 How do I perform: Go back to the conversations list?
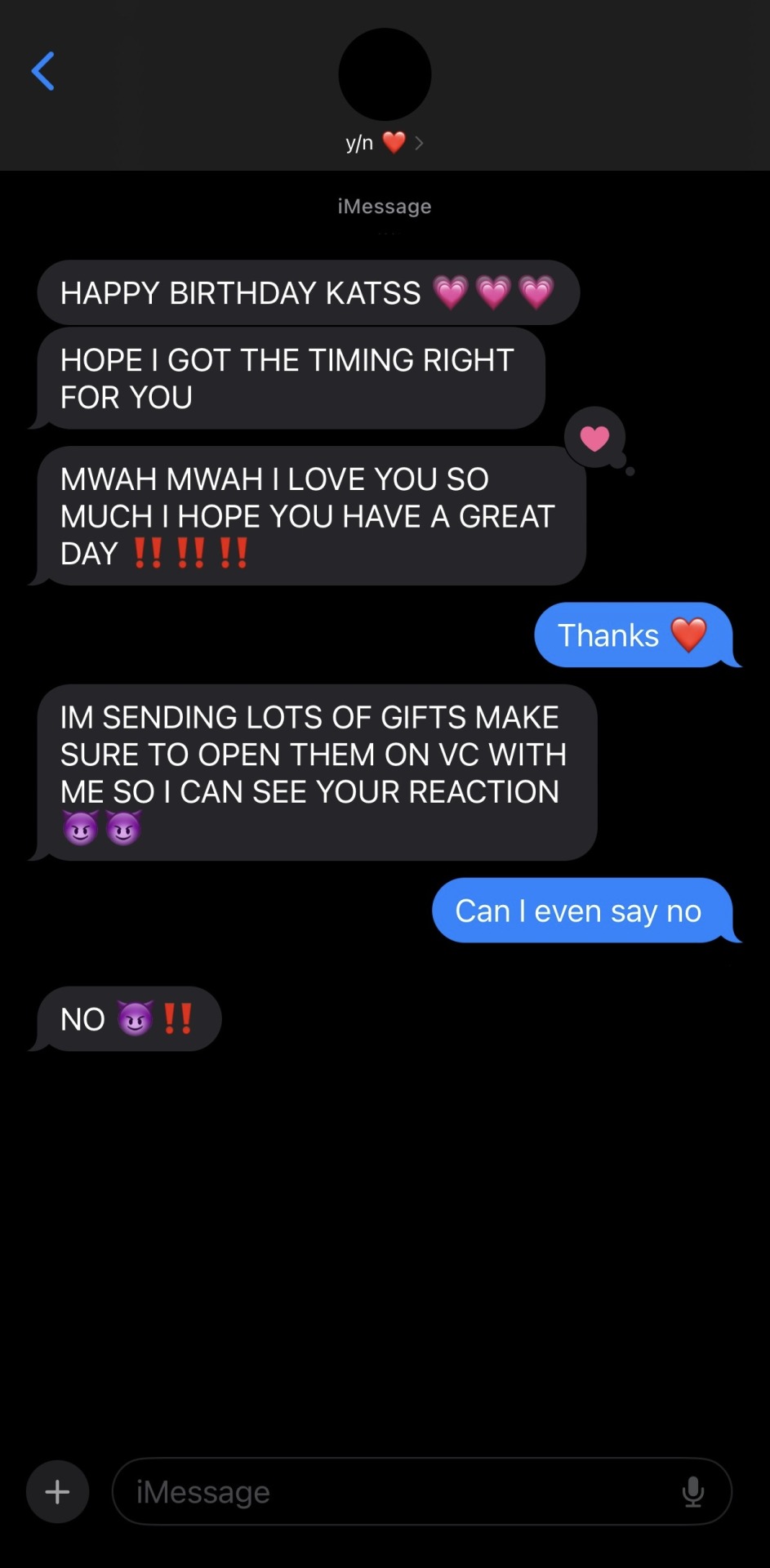coord(43,71)
